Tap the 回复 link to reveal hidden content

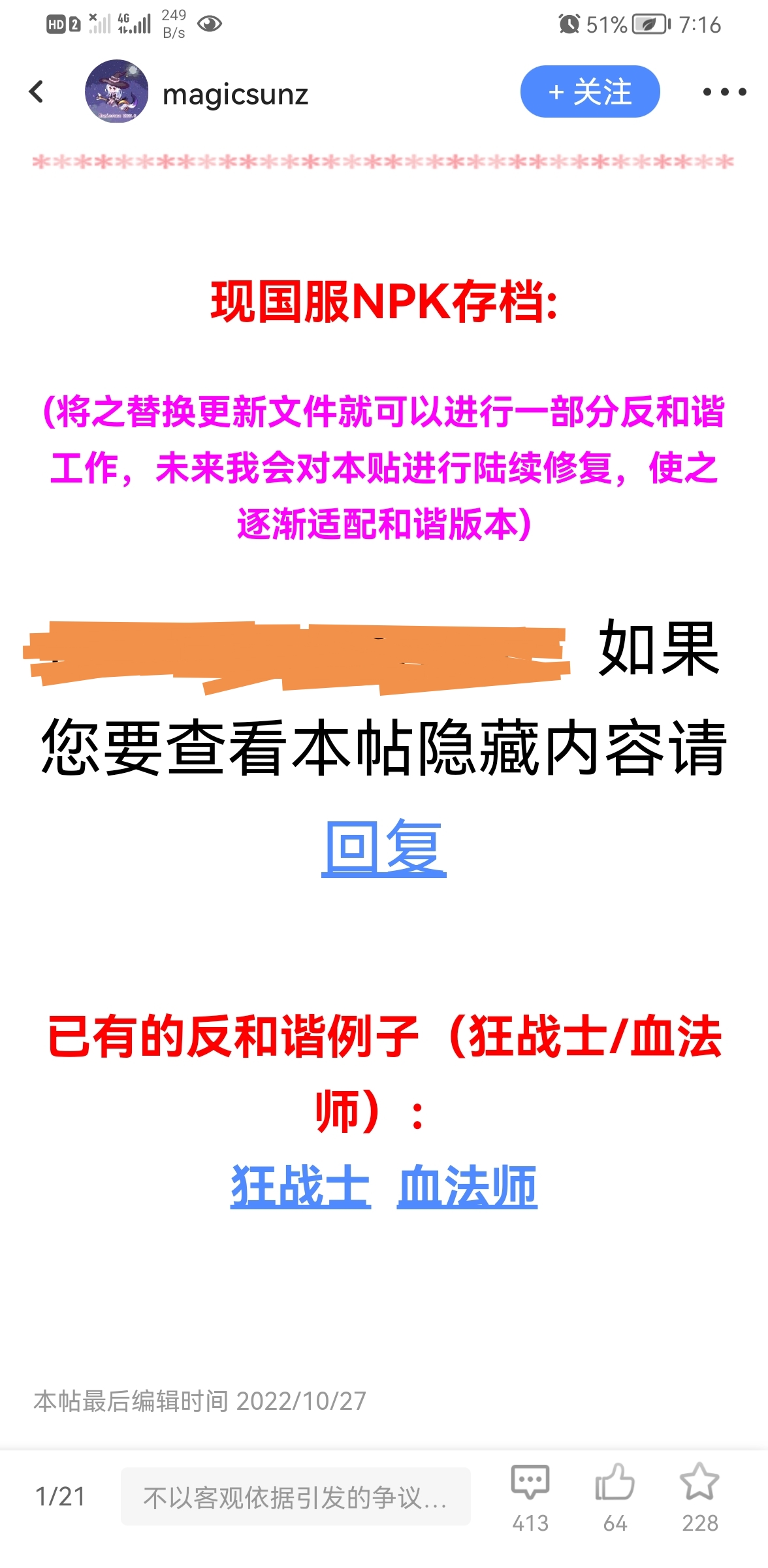(x=384, y=848)
